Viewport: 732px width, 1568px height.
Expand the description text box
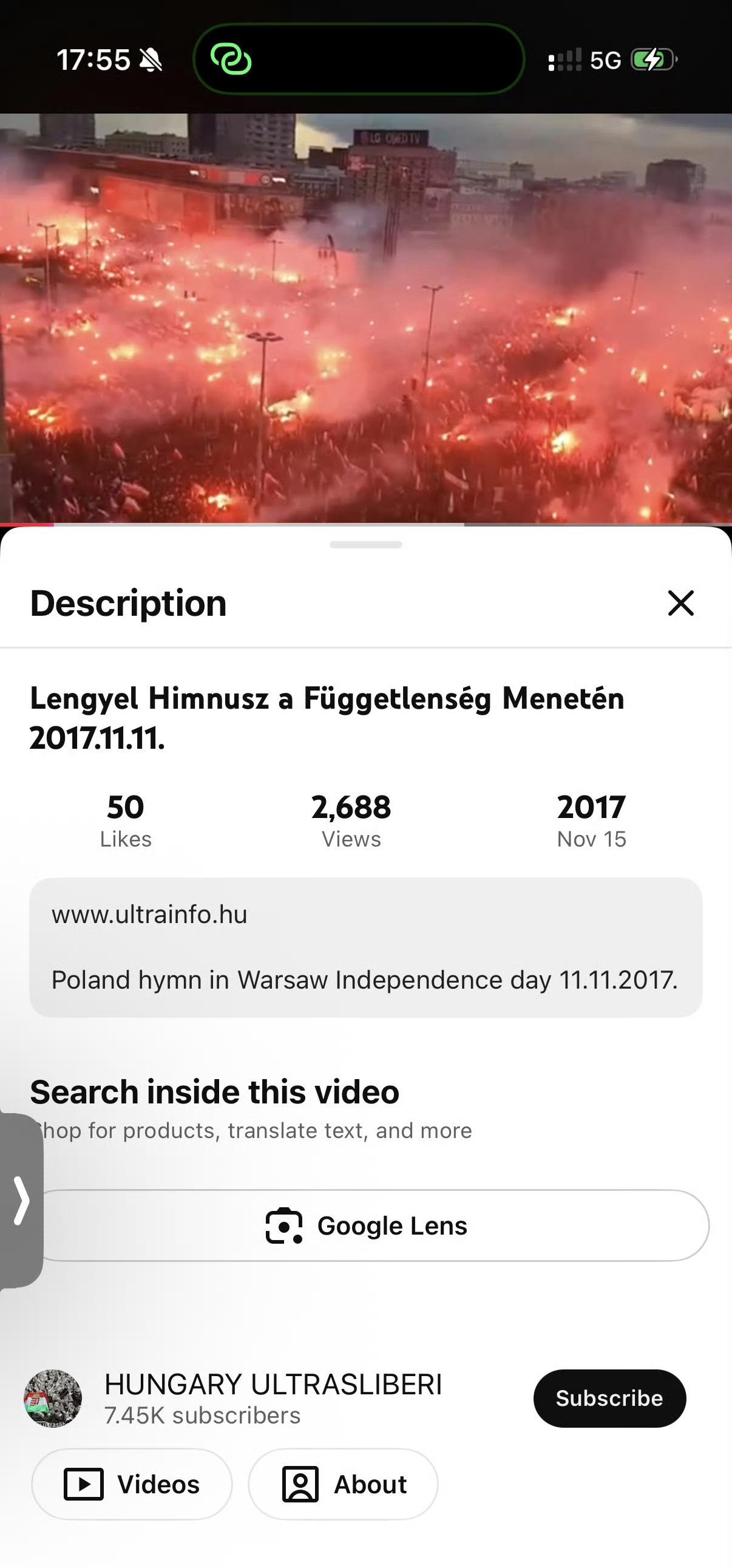point(365,947)
